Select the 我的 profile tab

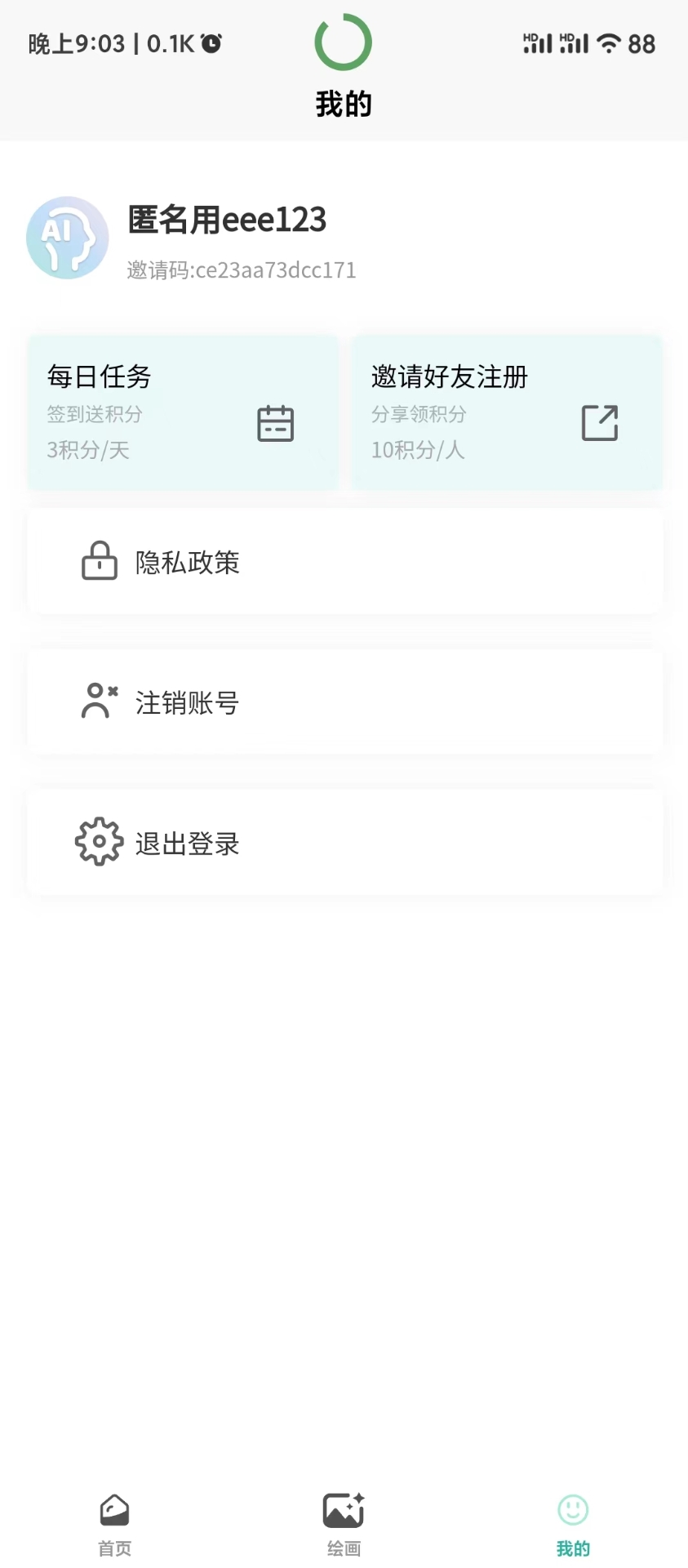click(573, 1524)
